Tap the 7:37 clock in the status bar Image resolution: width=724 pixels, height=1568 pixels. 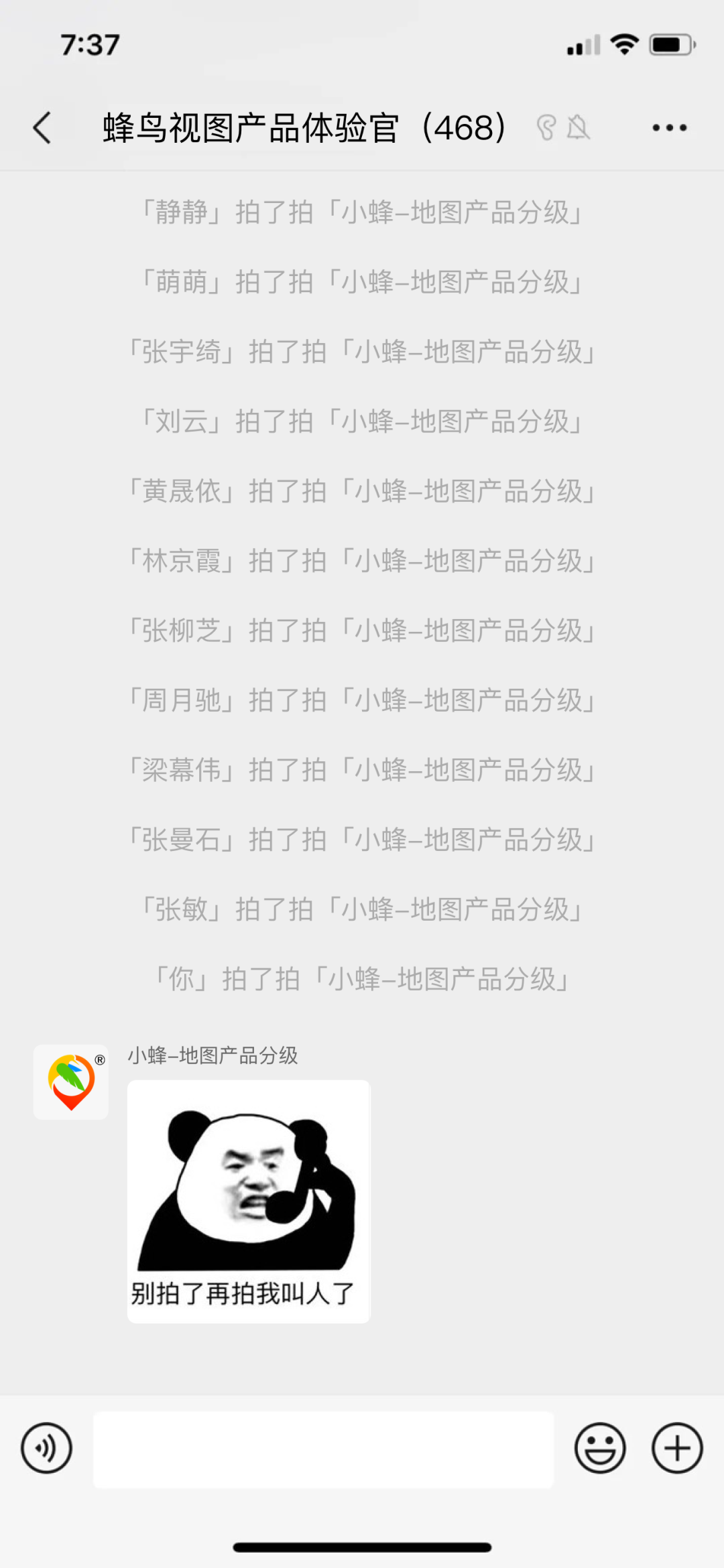[90, 44]
